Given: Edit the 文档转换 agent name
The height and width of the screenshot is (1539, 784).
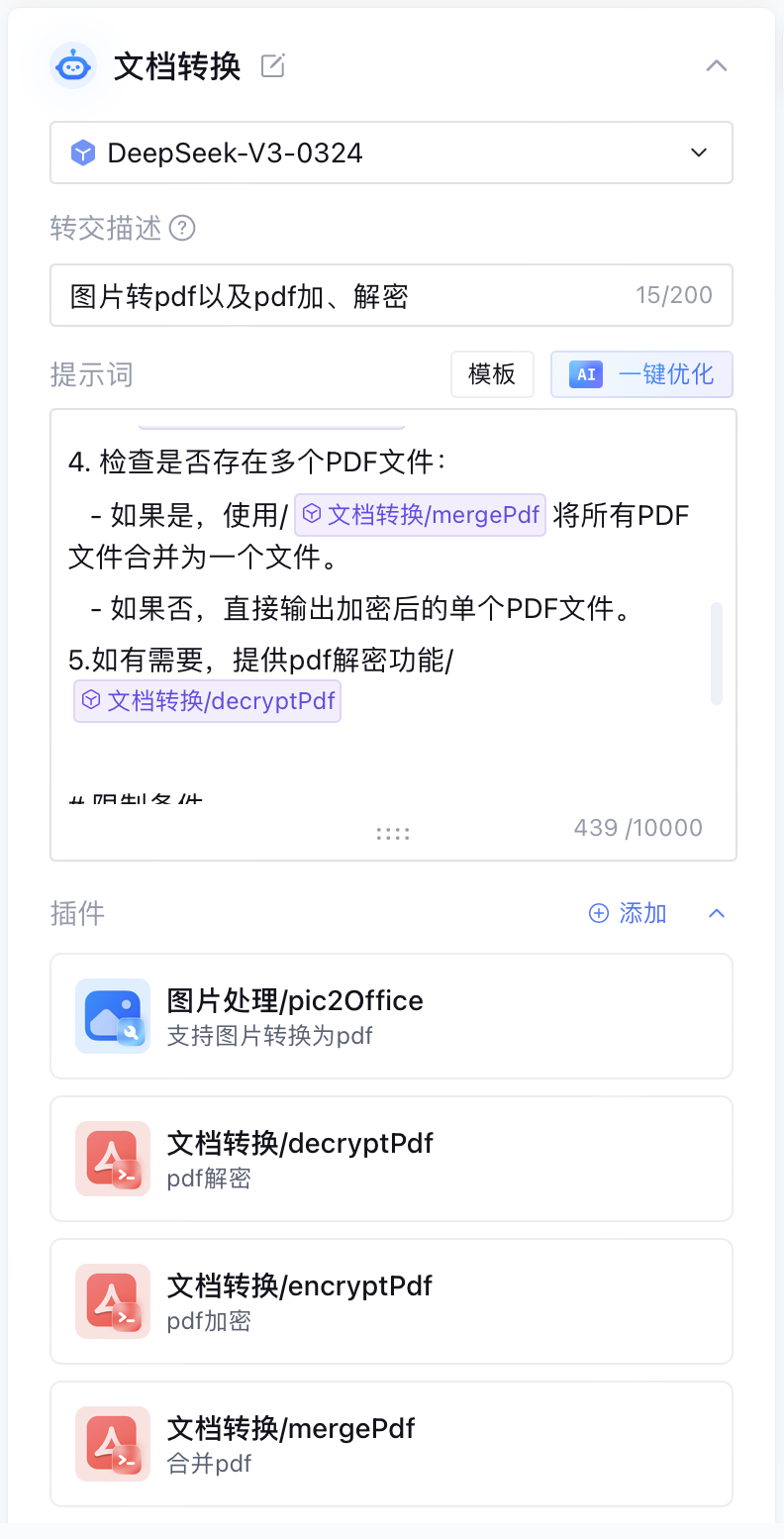Looking at the screenshot, I should 272,66.
